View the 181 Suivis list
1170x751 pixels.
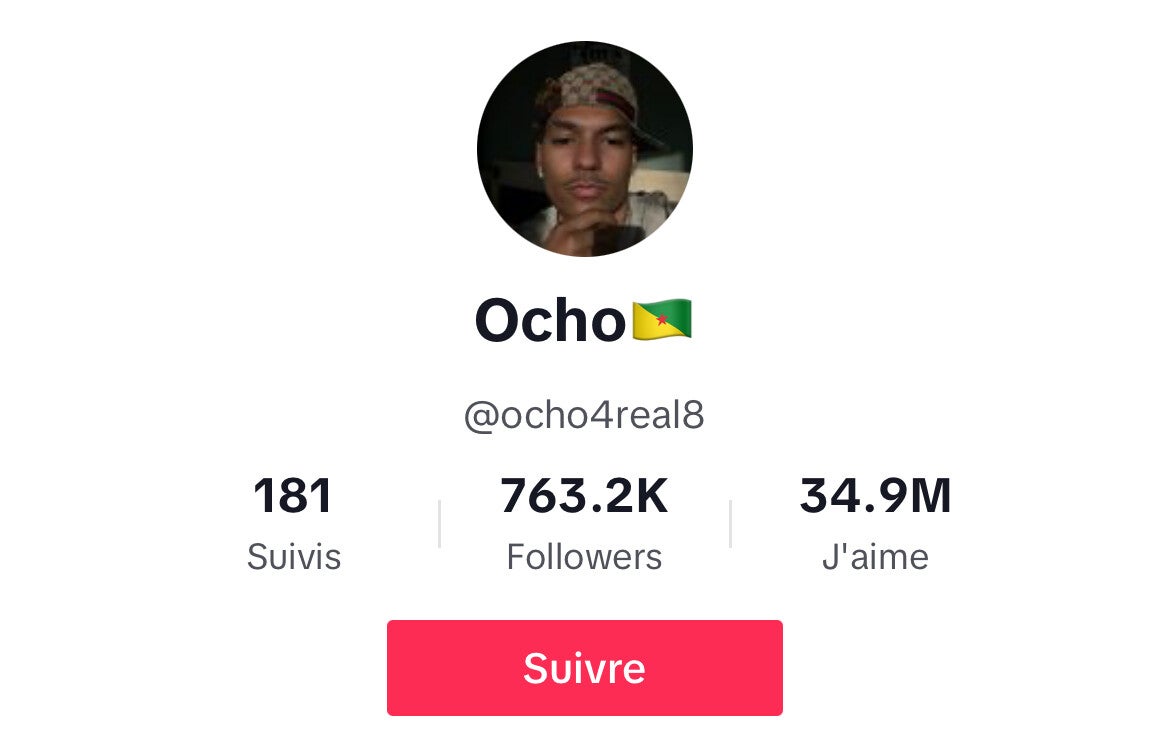pos(293,524)
